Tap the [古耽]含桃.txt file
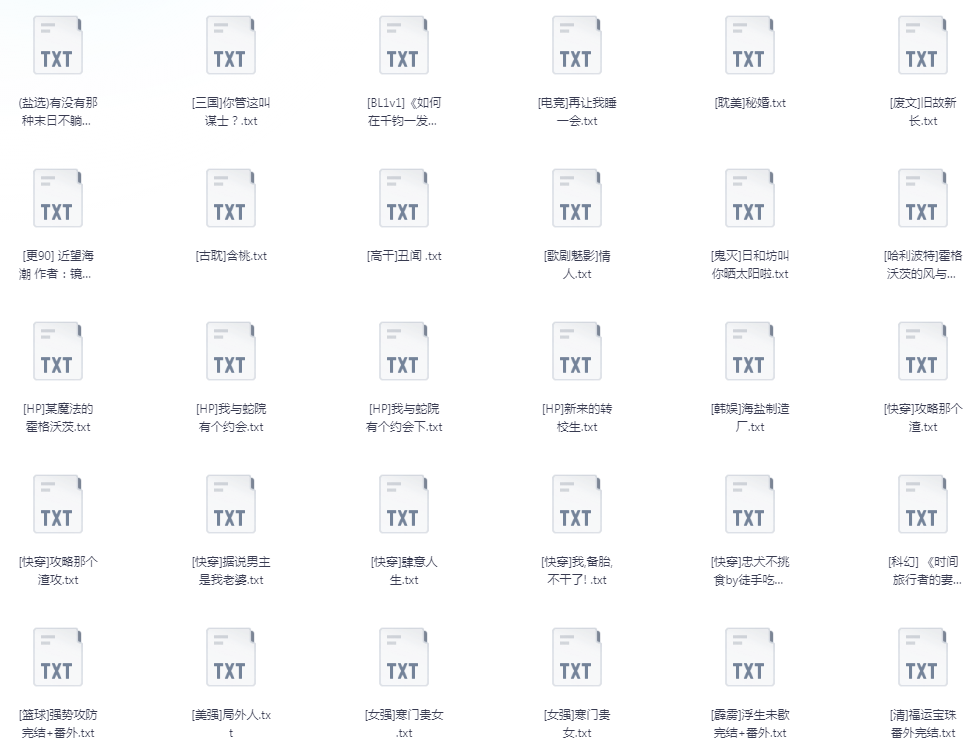 pos(229,199)
